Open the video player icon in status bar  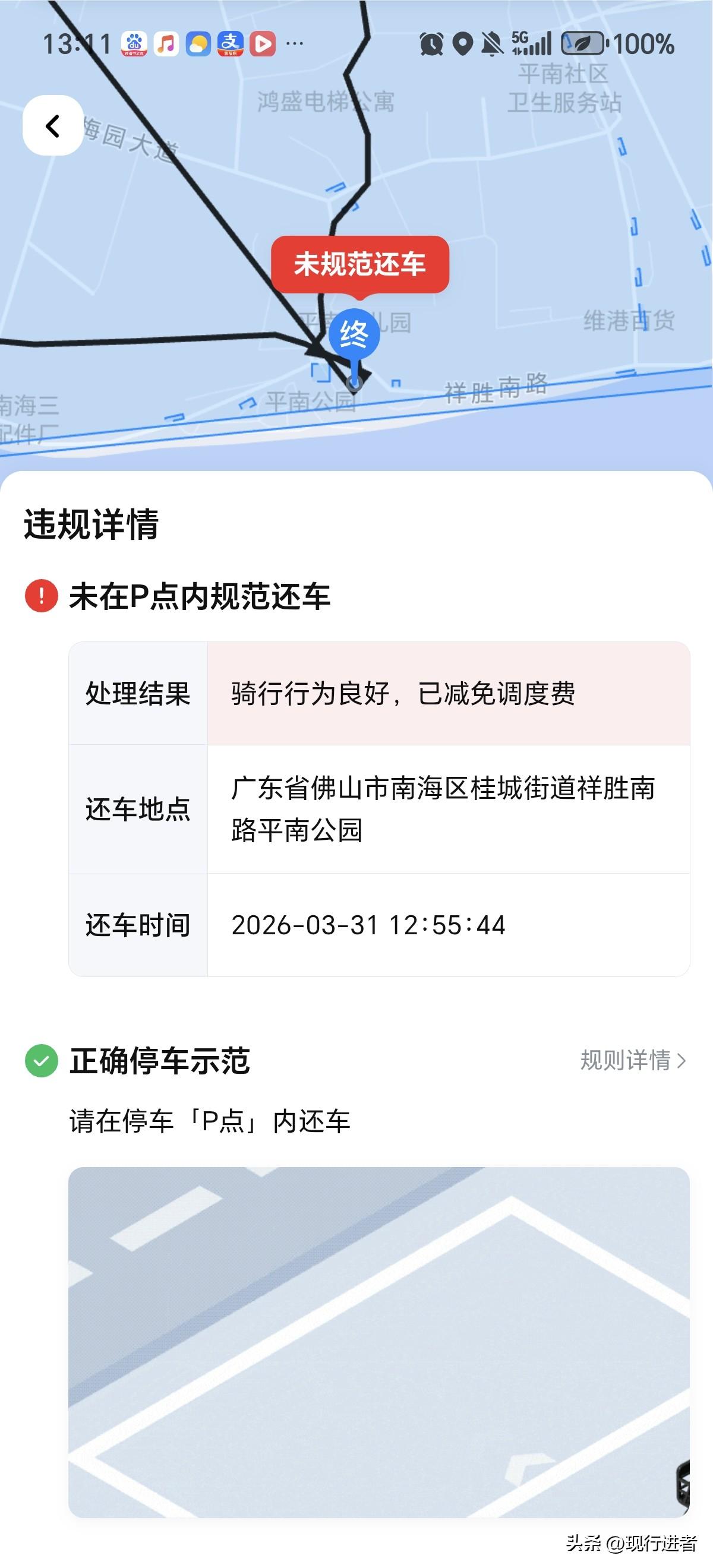(263, 44)
